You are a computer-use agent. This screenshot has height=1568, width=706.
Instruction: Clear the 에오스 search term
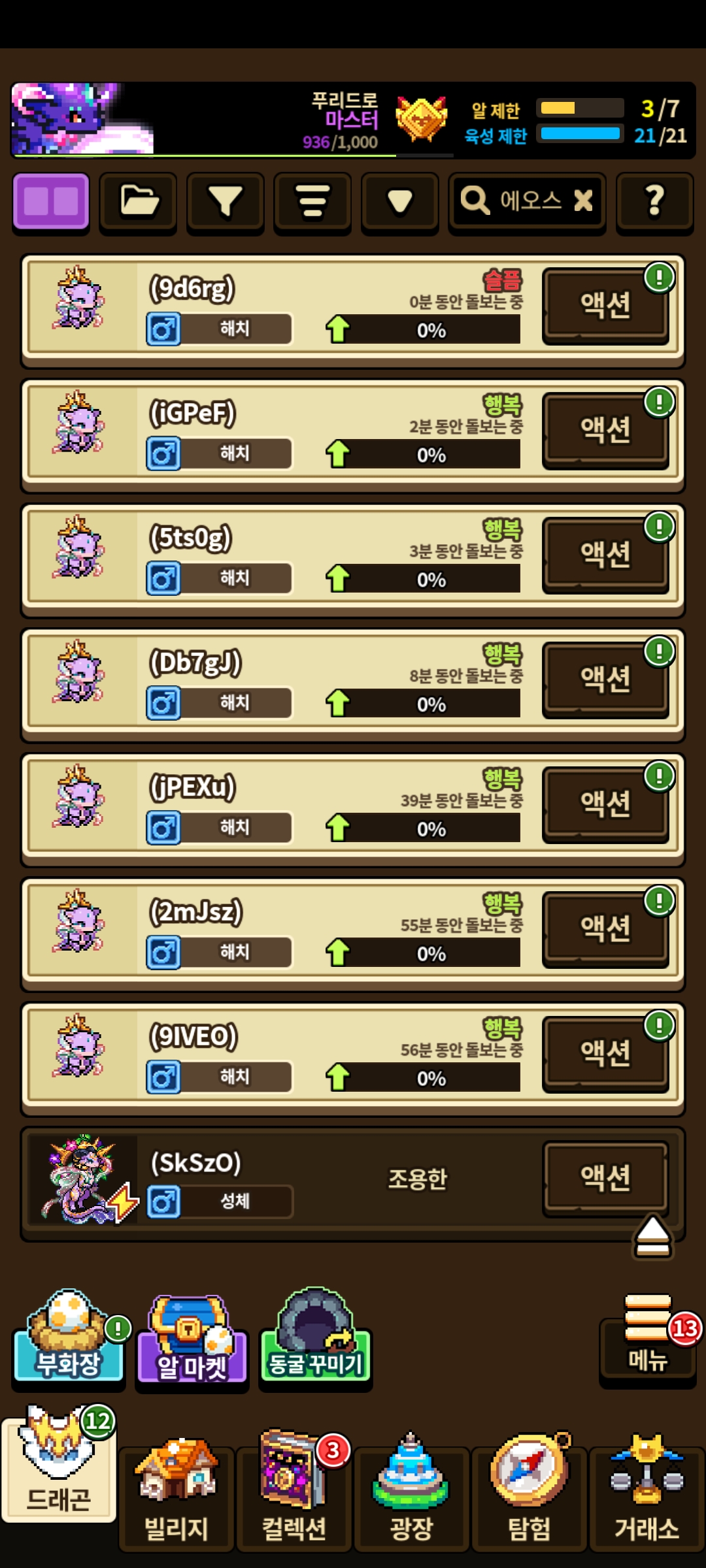click(583, 201)
